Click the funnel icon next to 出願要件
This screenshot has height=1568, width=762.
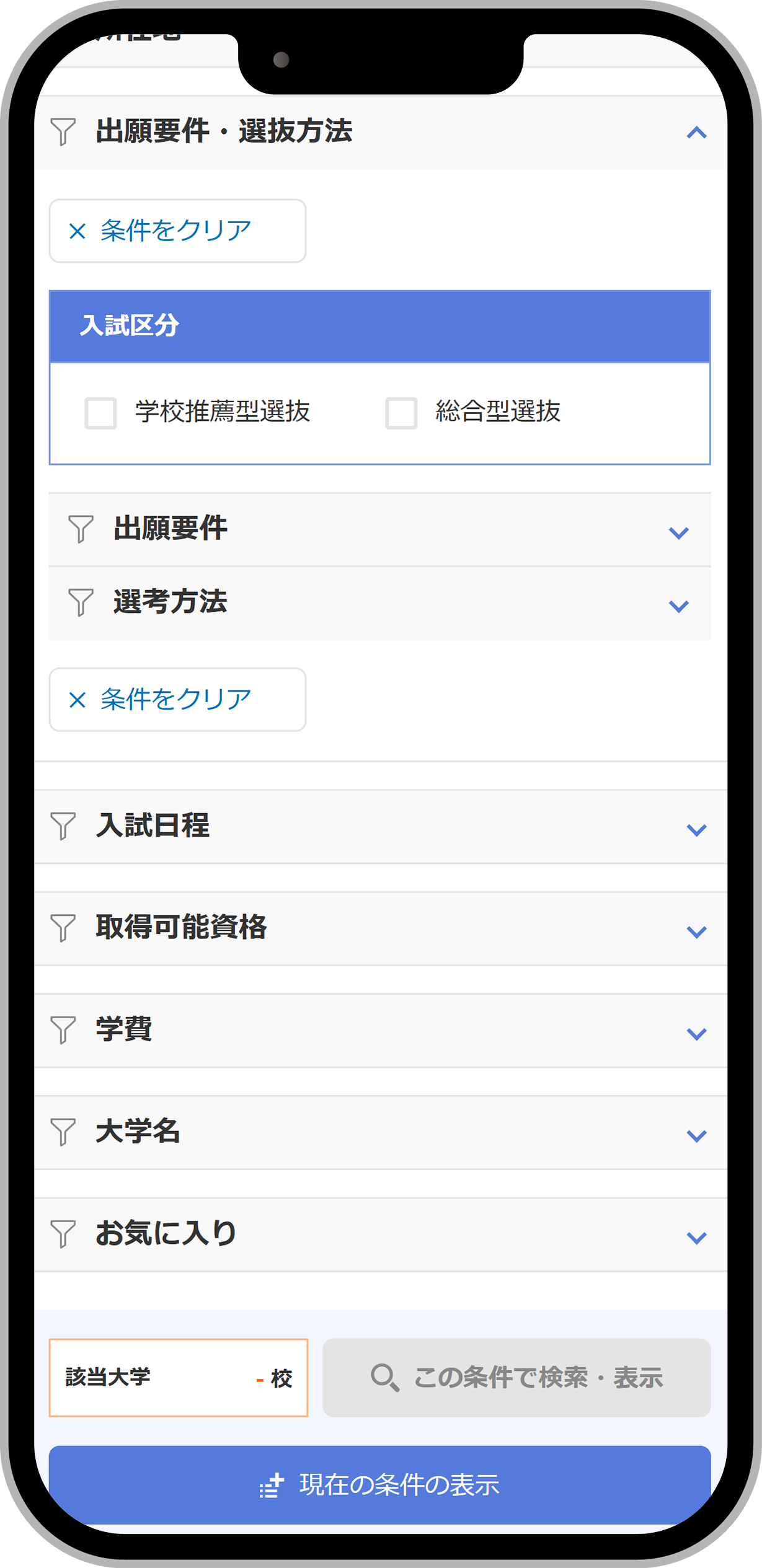(80, 530)
